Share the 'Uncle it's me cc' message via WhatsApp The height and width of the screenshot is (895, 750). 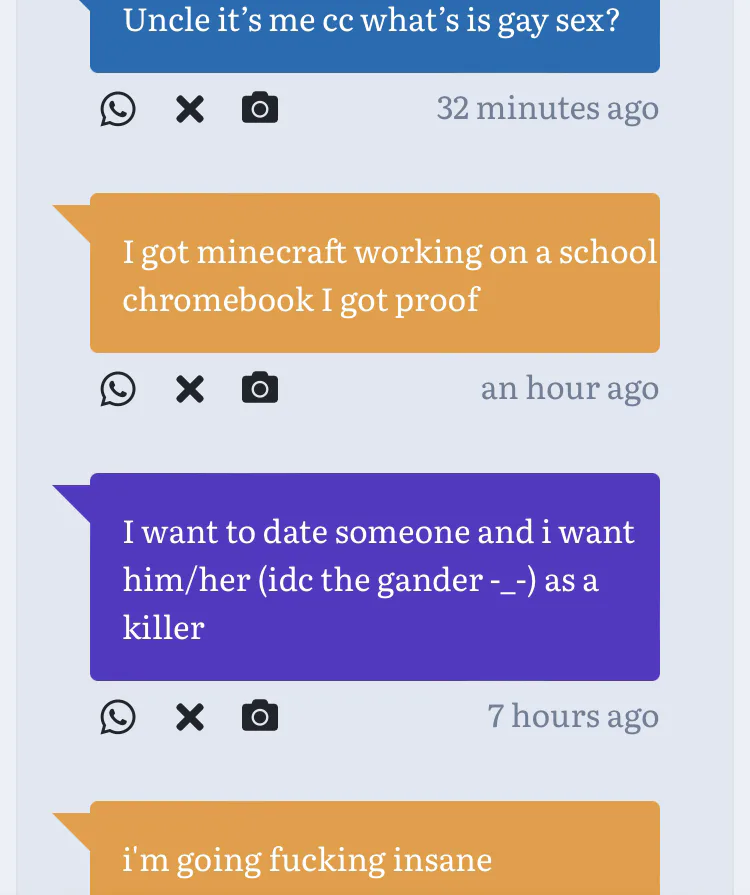(x=118, y=108)
